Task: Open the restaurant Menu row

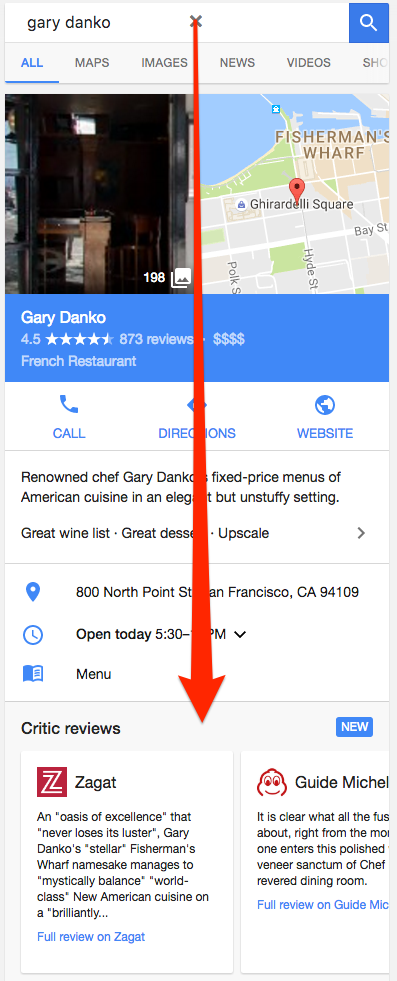Action: (x=197, y=674)
